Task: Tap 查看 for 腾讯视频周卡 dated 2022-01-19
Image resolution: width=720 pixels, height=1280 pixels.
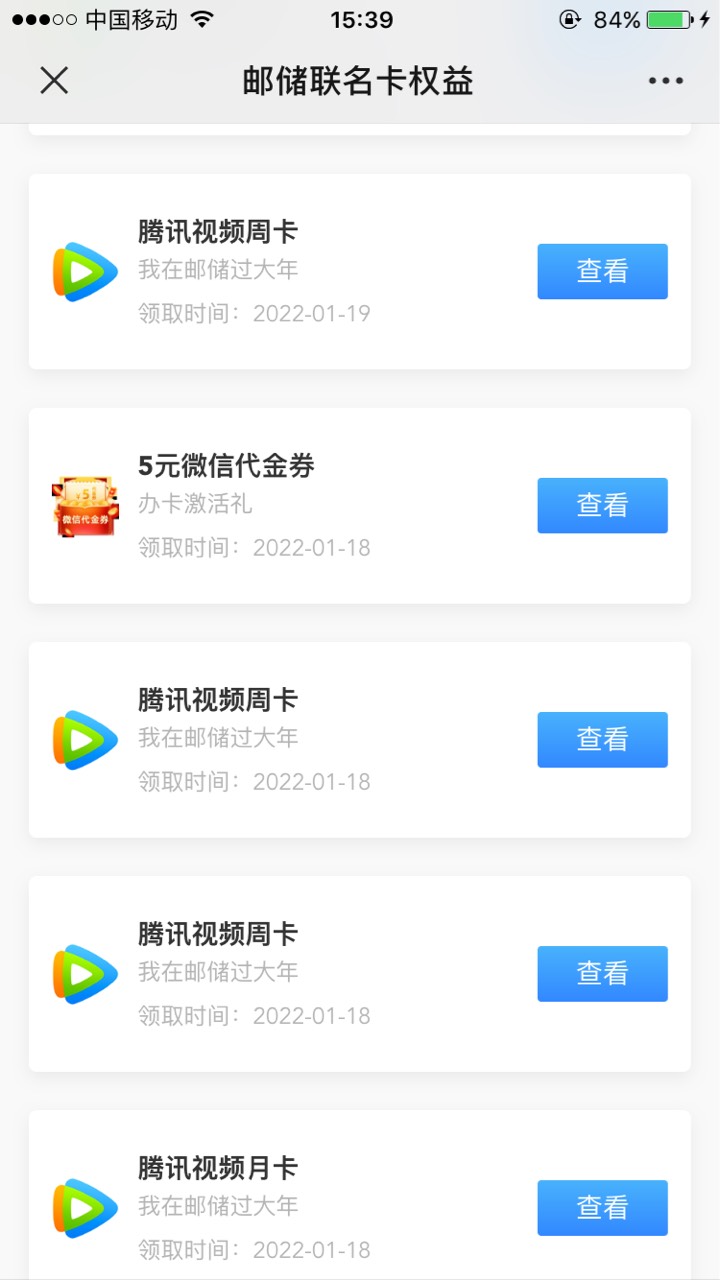Action: pos(602,271)
